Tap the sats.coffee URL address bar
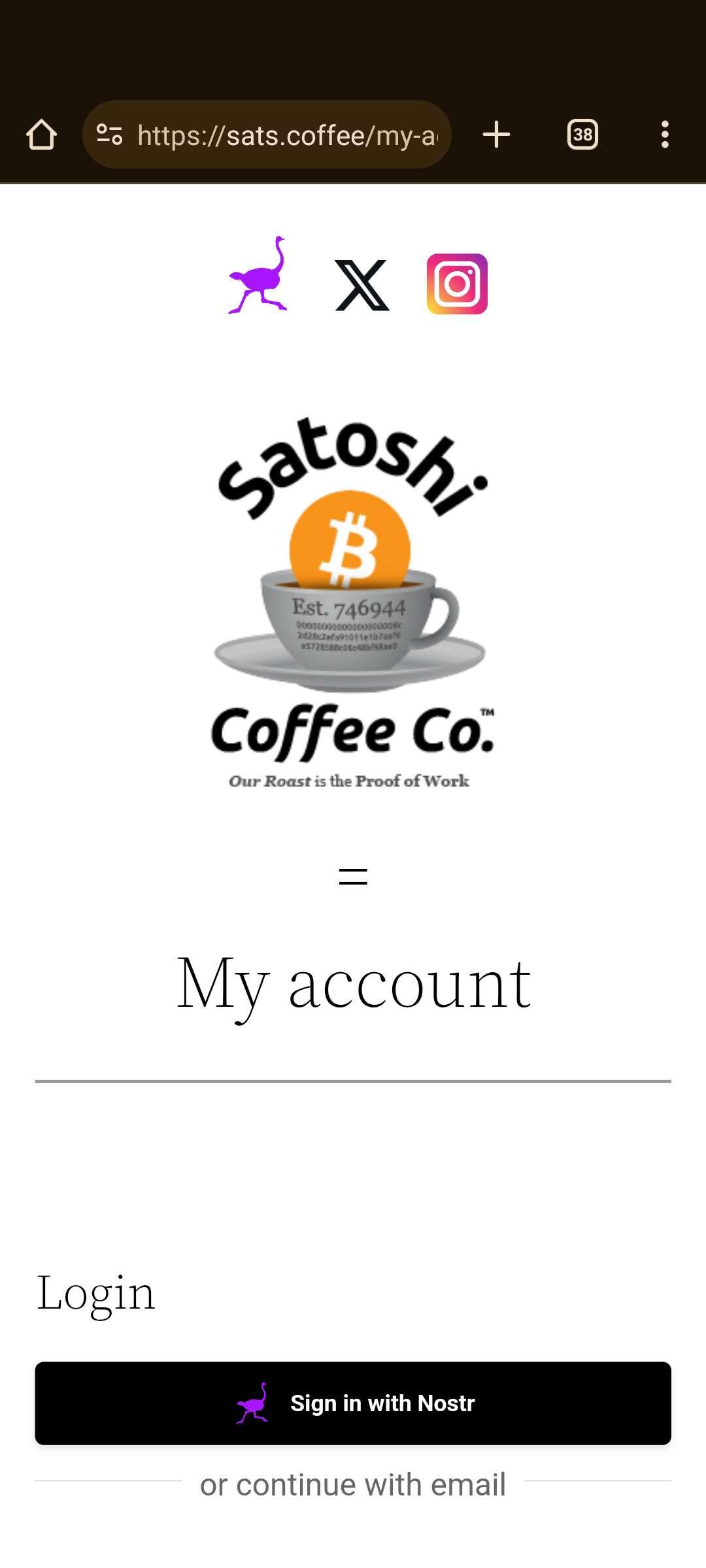 click(x=288, y=135)
